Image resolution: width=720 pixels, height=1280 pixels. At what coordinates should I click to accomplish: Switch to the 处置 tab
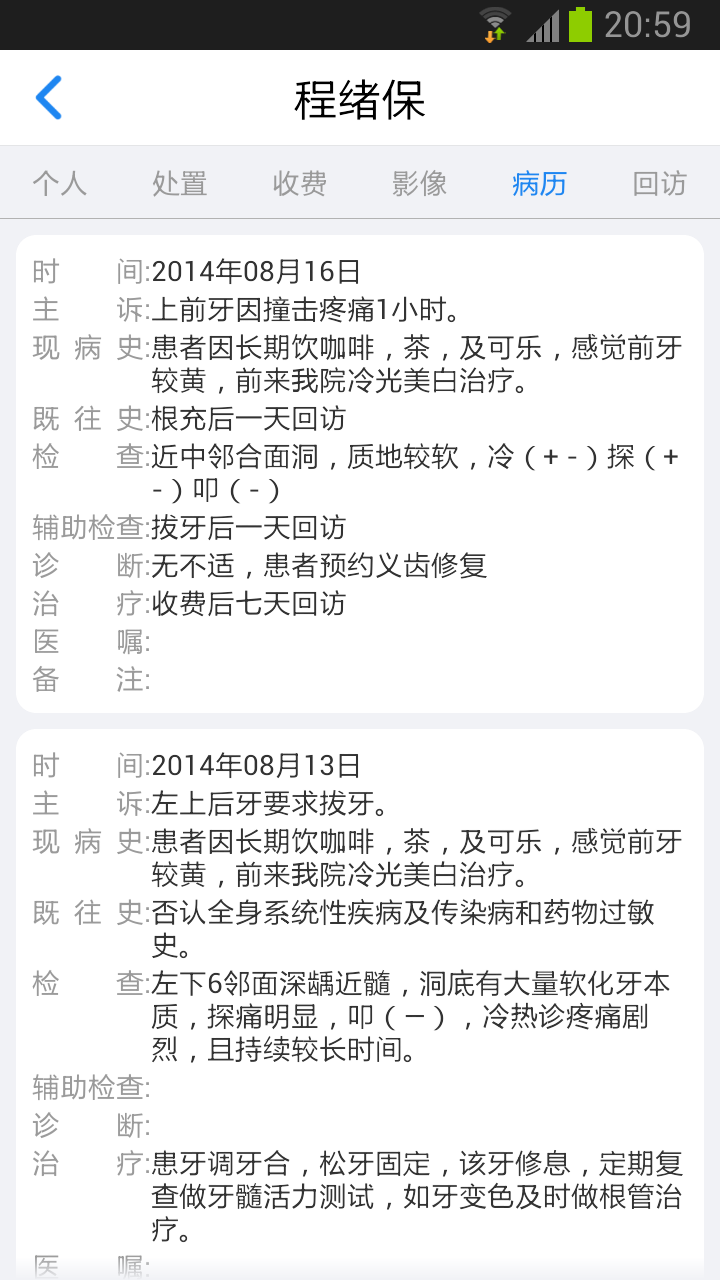(180, 183)
